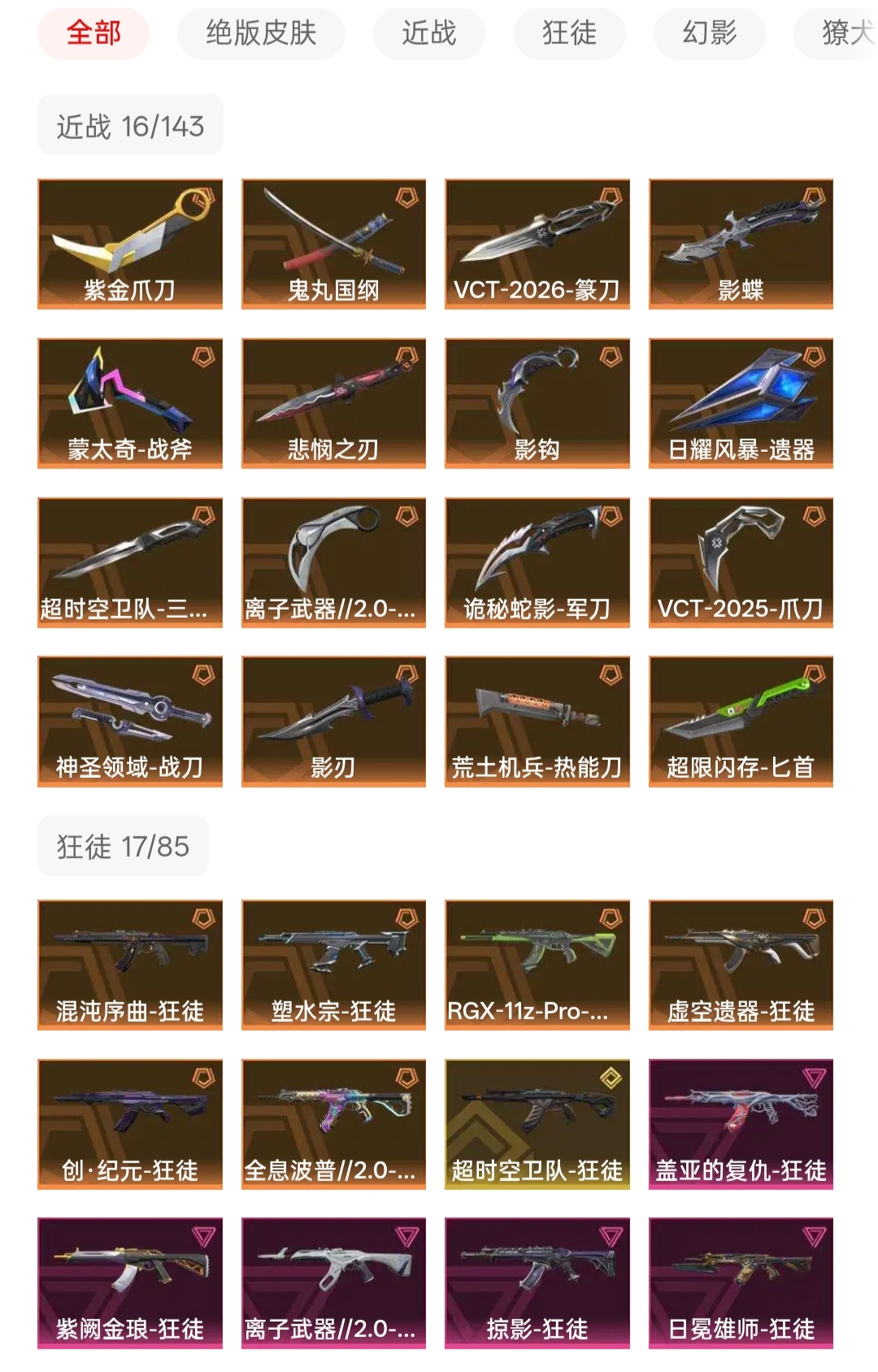Viewport: 878px width, 1372px height.
Task: Select the 日耀风暴-遗器 skin
Action: pos(741,403)
